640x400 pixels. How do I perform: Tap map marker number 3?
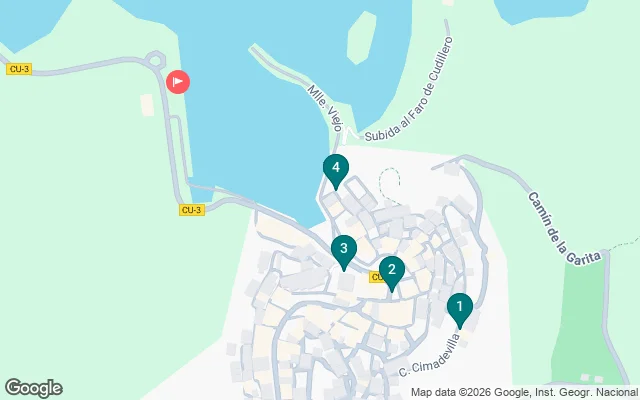[x=344, y=250]
